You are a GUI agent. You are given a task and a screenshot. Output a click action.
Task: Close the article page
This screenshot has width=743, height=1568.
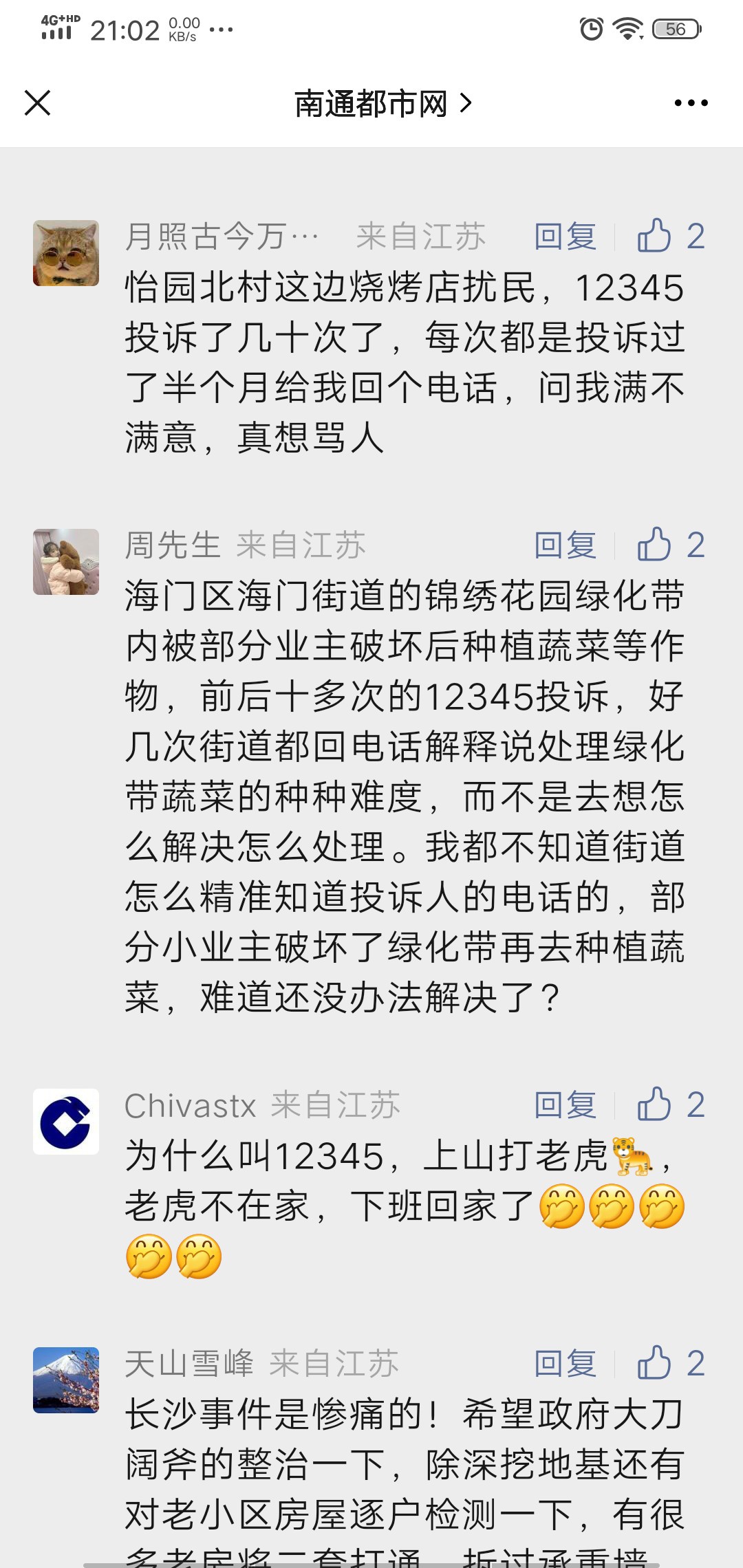(38, 103)
